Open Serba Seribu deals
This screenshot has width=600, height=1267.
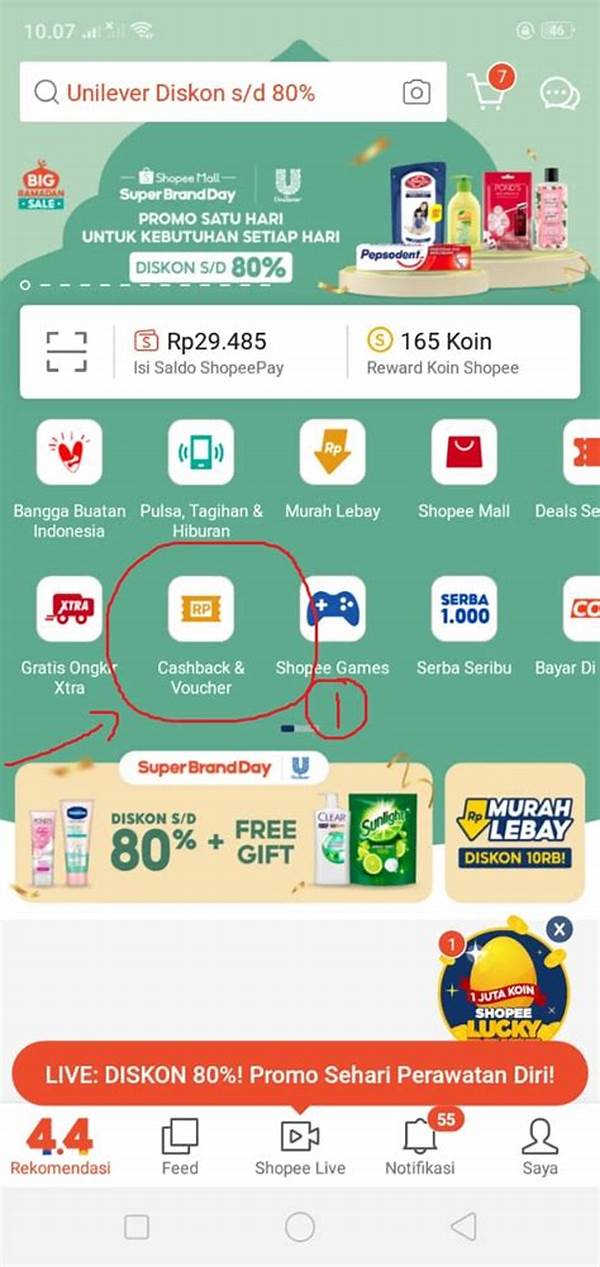(464, 609)
